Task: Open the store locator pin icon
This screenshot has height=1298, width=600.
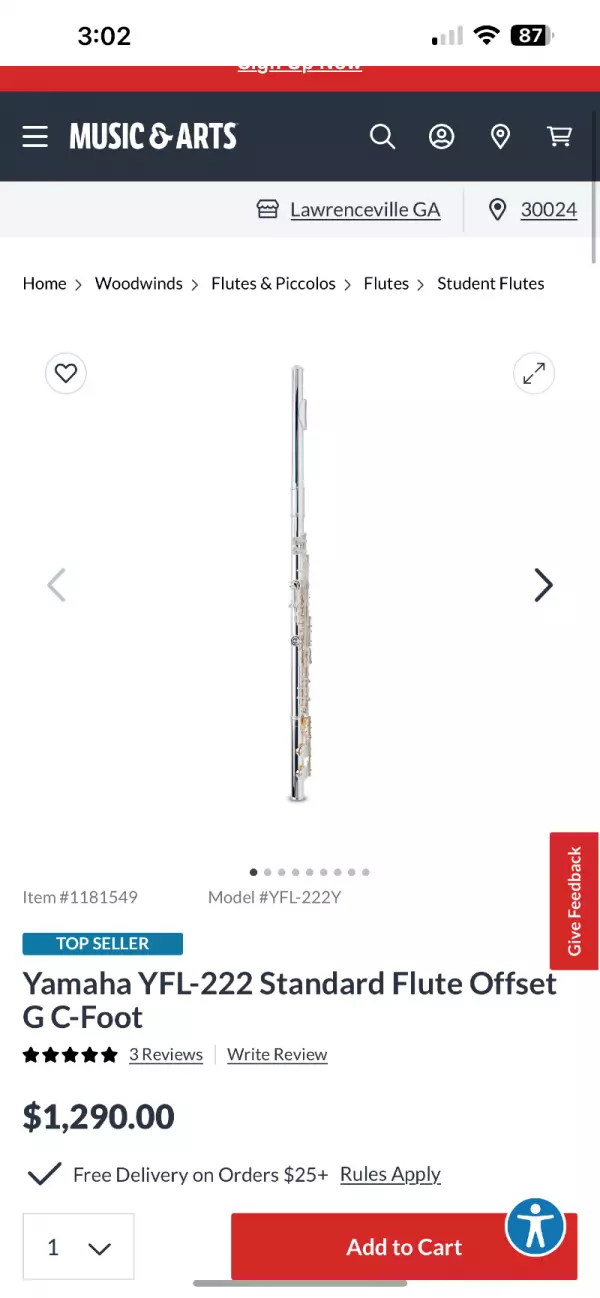Action: tap(500, 136)
